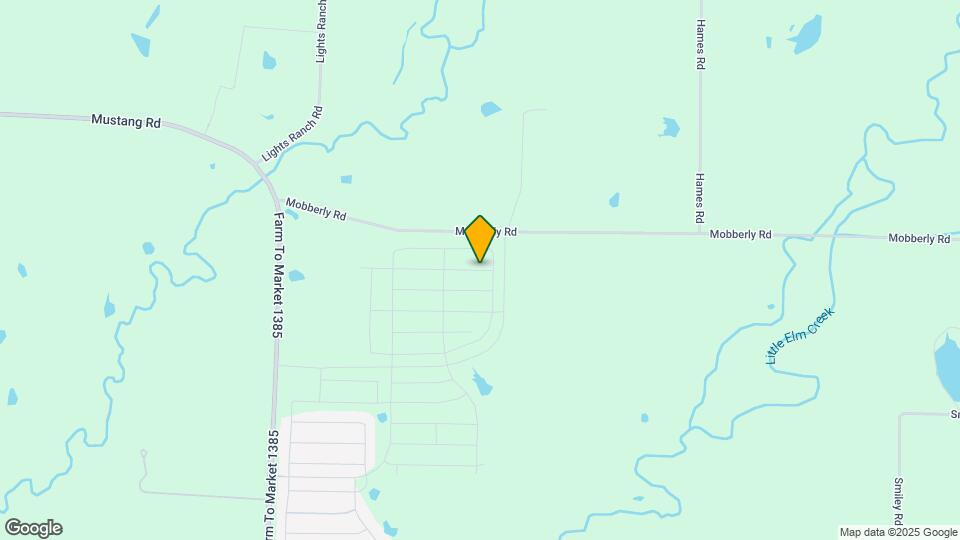The width and height of the screenshot is (960, 540).
Task: Tap the orange location marker on Mobberly Rd
Action: pos(481,239)
